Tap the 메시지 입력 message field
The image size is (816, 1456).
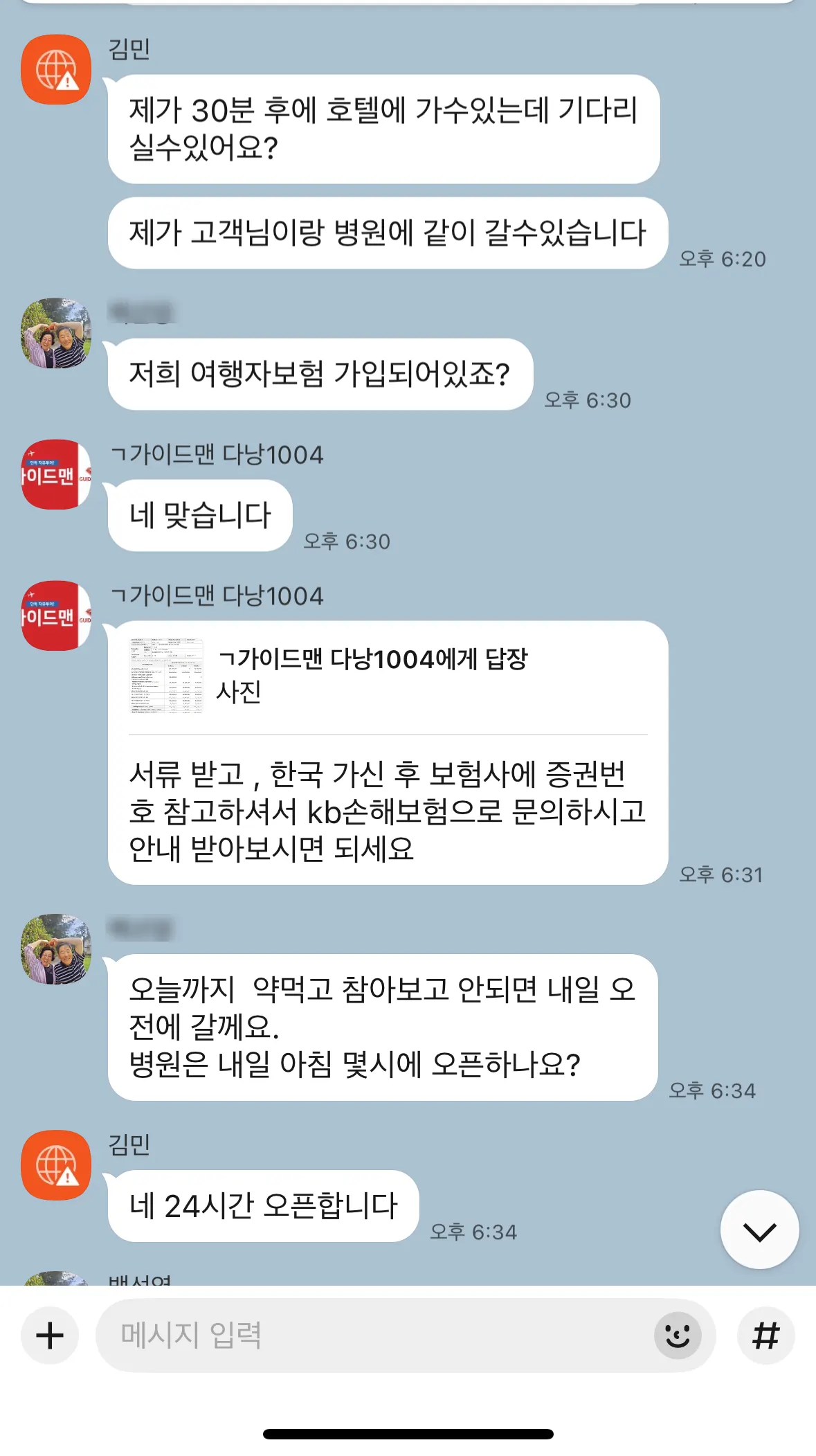[x=374, y=1336]
